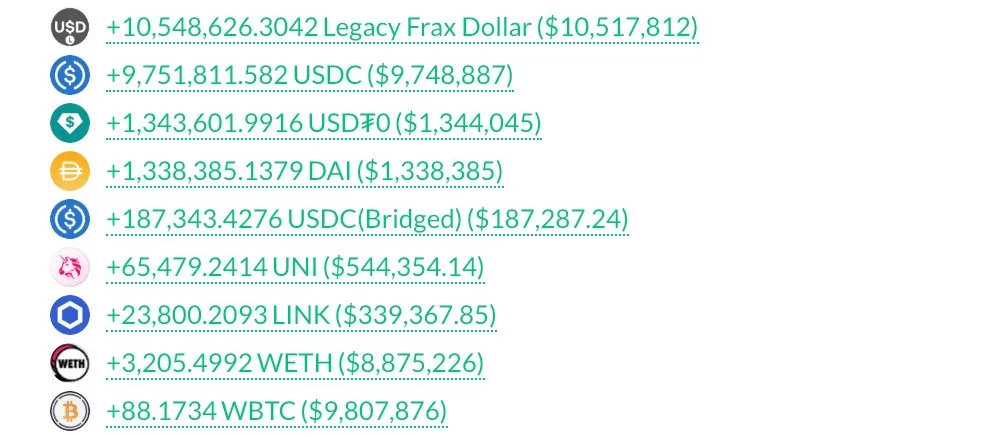The height and width of the screenshot is (437, 1002).
Task: Open the WBTC balance change link
Action: [276, 411]
